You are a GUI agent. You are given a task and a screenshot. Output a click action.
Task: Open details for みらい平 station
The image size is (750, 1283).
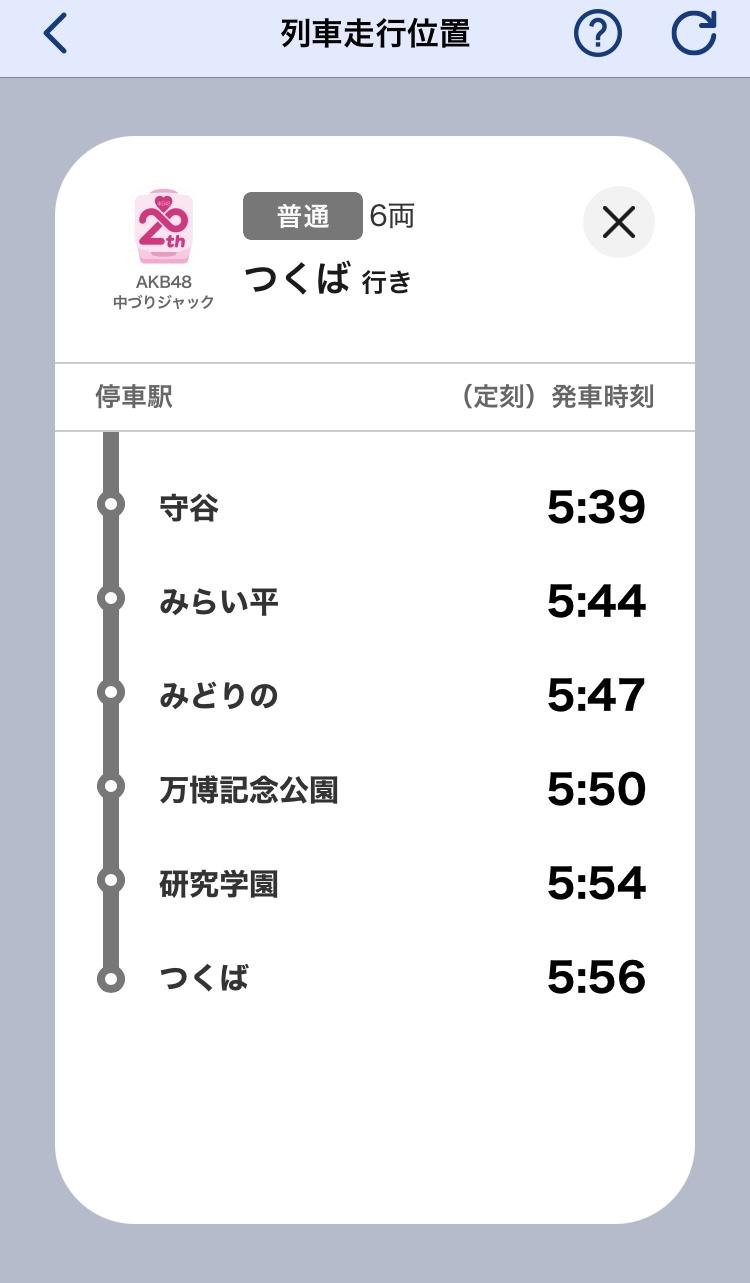[217, 601]
